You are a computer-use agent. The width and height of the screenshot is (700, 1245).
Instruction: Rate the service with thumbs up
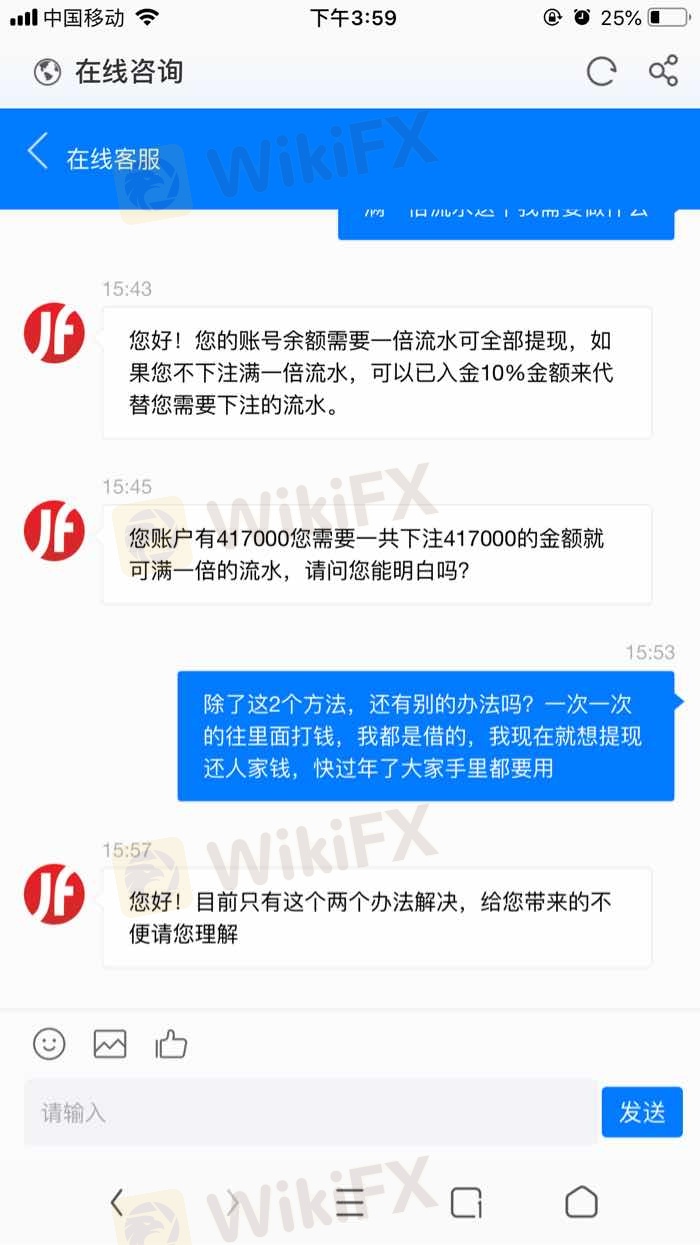[171, 1045]
